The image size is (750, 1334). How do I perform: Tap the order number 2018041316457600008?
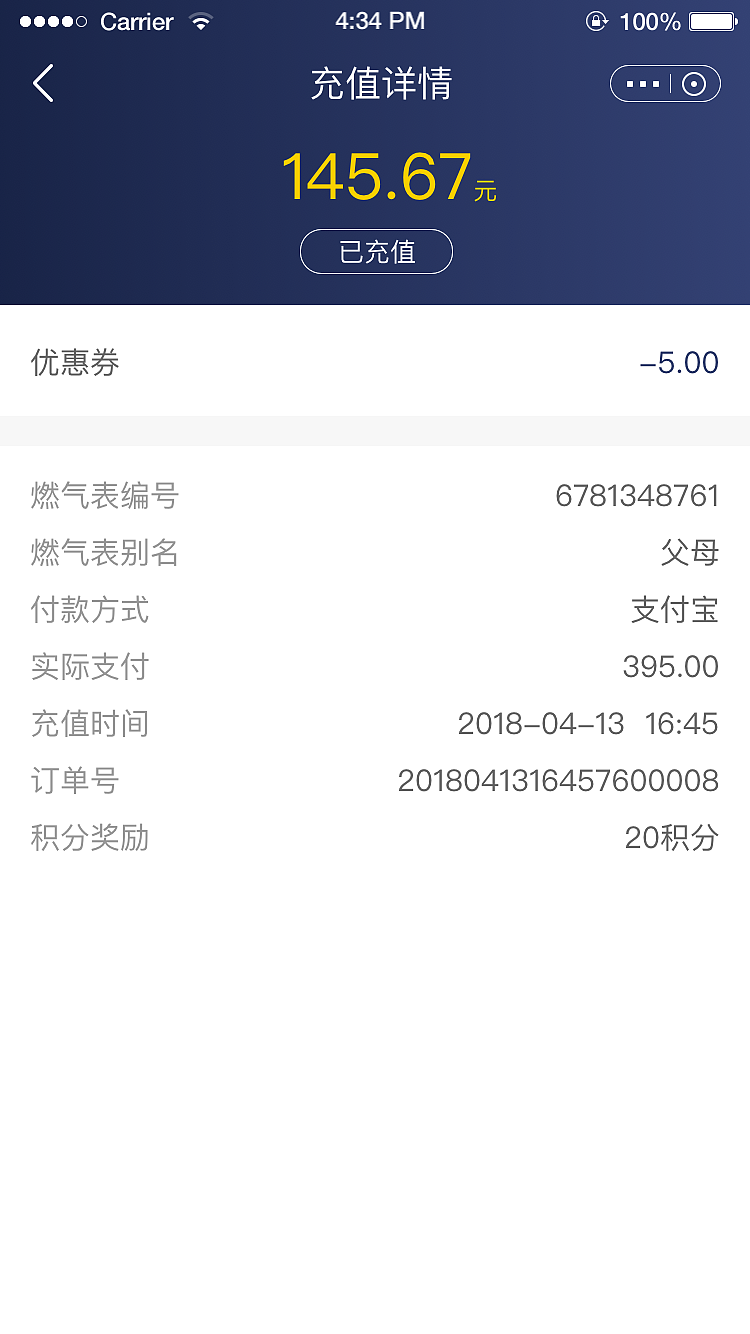558,781
